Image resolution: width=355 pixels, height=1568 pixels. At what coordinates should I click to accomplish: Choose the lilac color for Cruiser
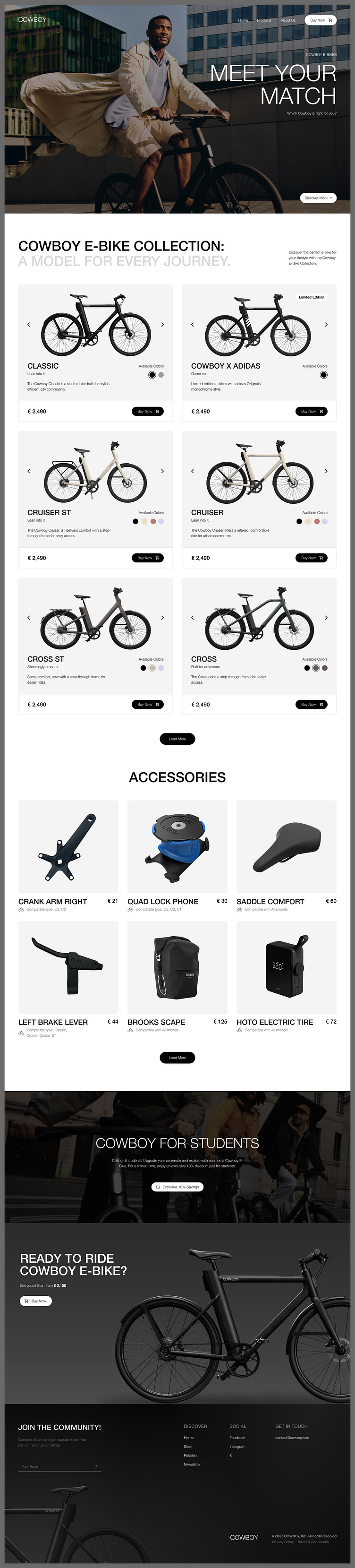click(x=325, y=521)
